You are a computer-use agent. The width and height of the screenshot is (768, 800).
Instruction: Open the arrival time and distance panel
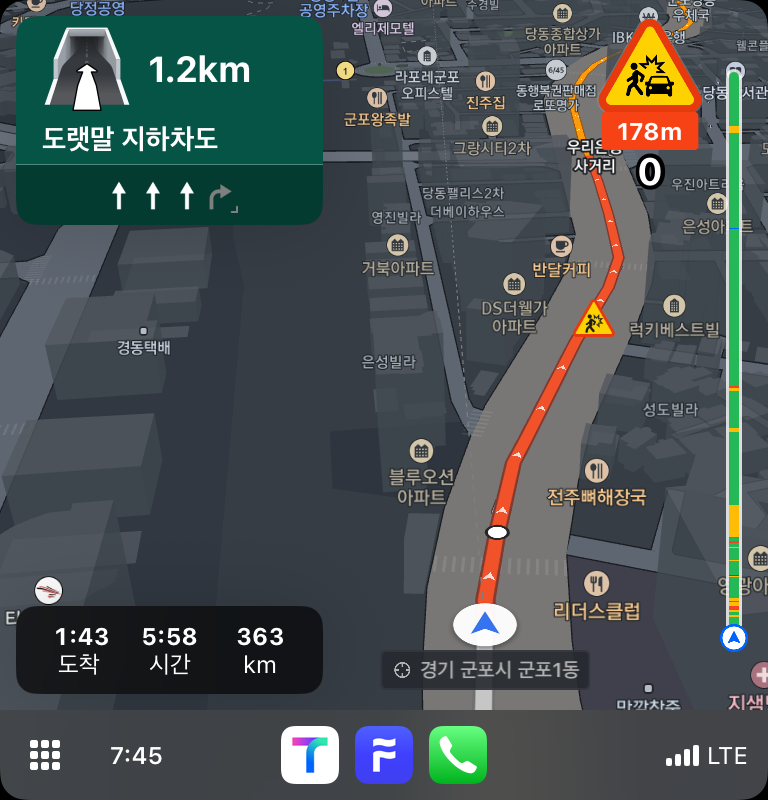169,649
